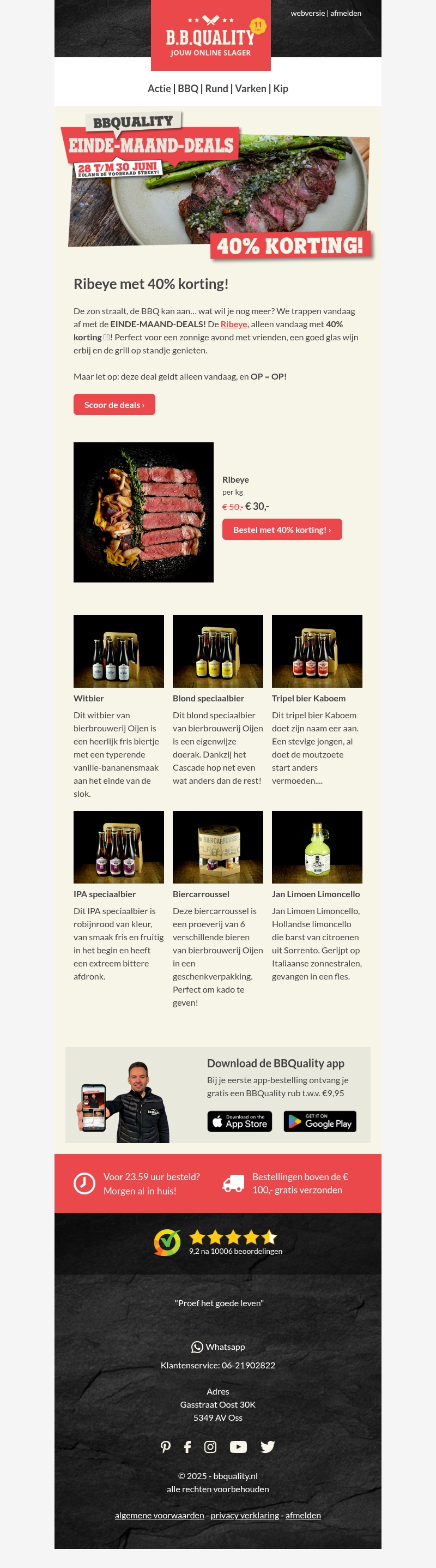The width and height of the screenshot is (436, 1568).
Task: Tap the underlined Ribeye link in text
Action: click(x=234, y=325)
